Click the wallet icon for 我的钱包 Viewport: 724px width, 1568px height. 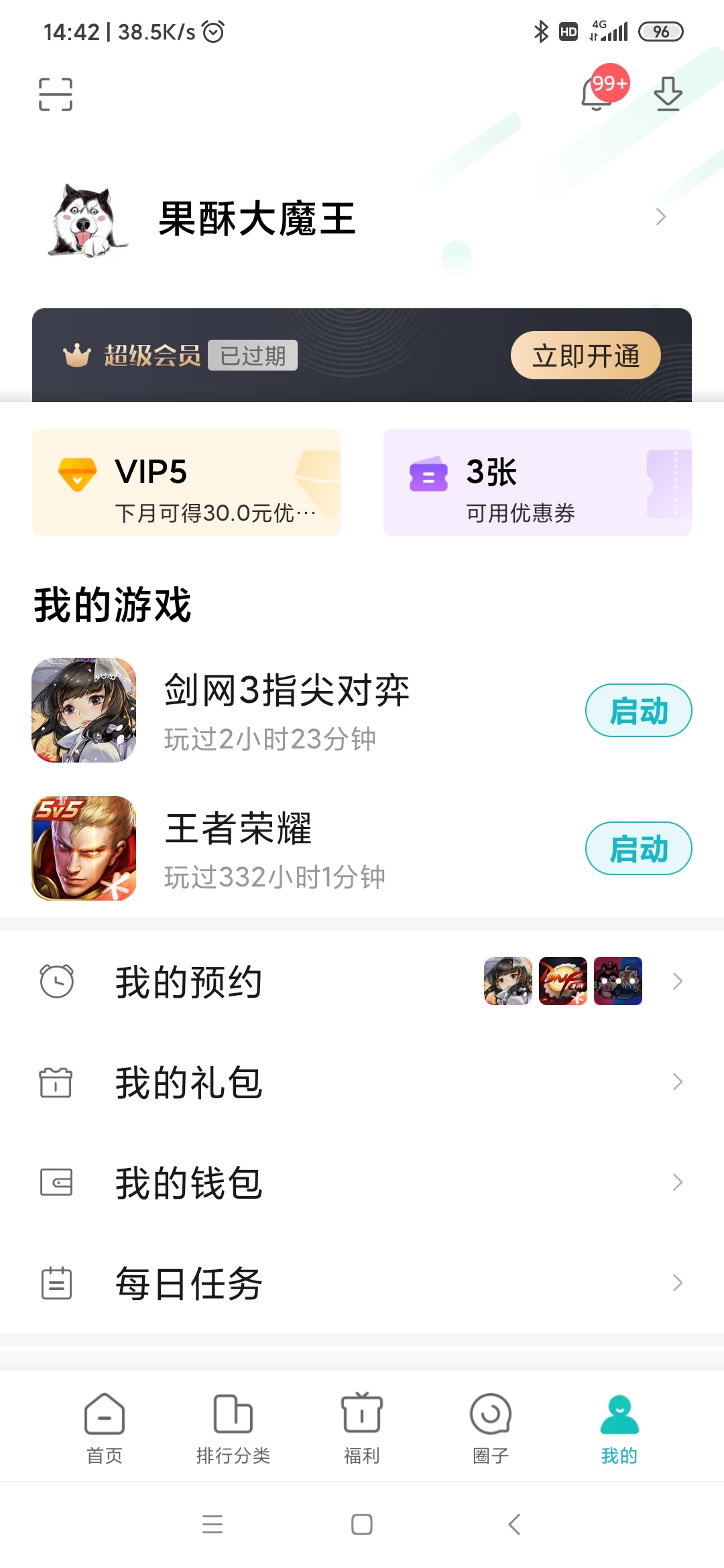tap(57, 1183)
